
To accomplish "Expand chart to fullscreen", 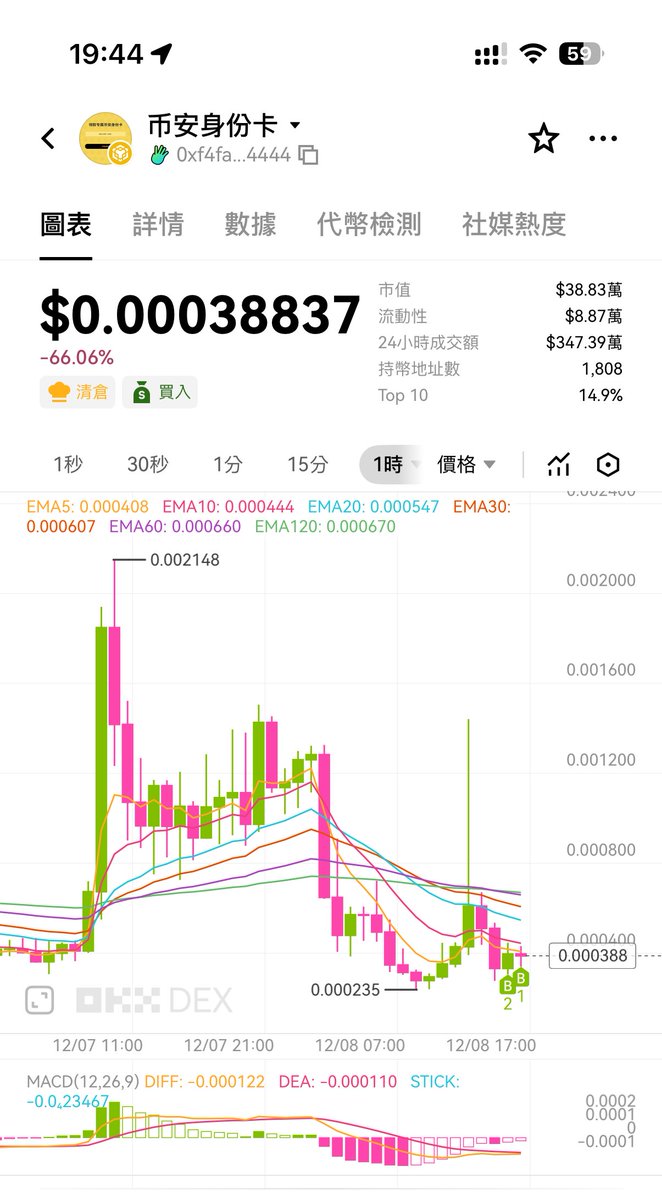I will tap(39, 999).
